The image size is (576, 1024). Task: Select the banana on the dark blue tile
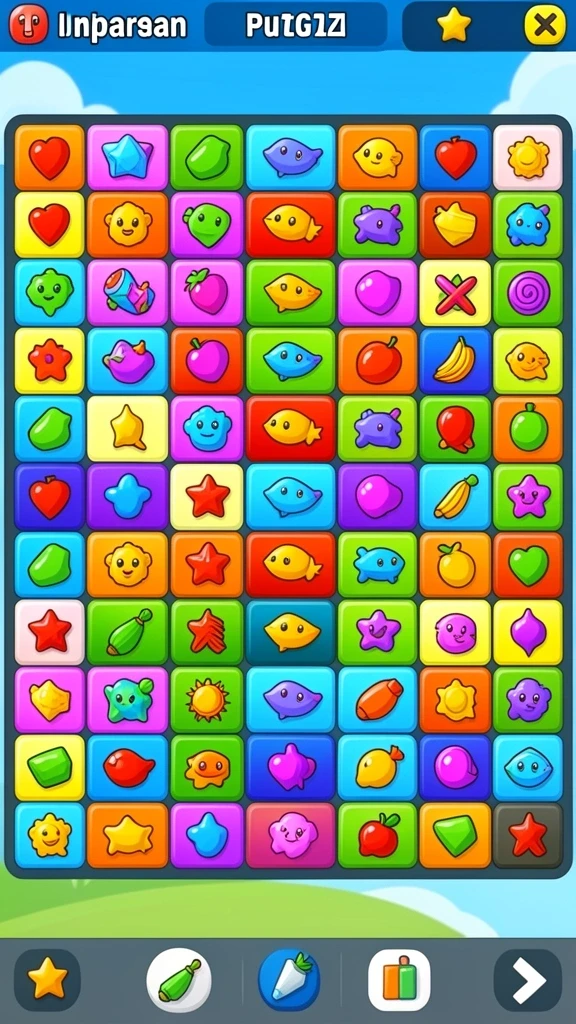(455, 360)
